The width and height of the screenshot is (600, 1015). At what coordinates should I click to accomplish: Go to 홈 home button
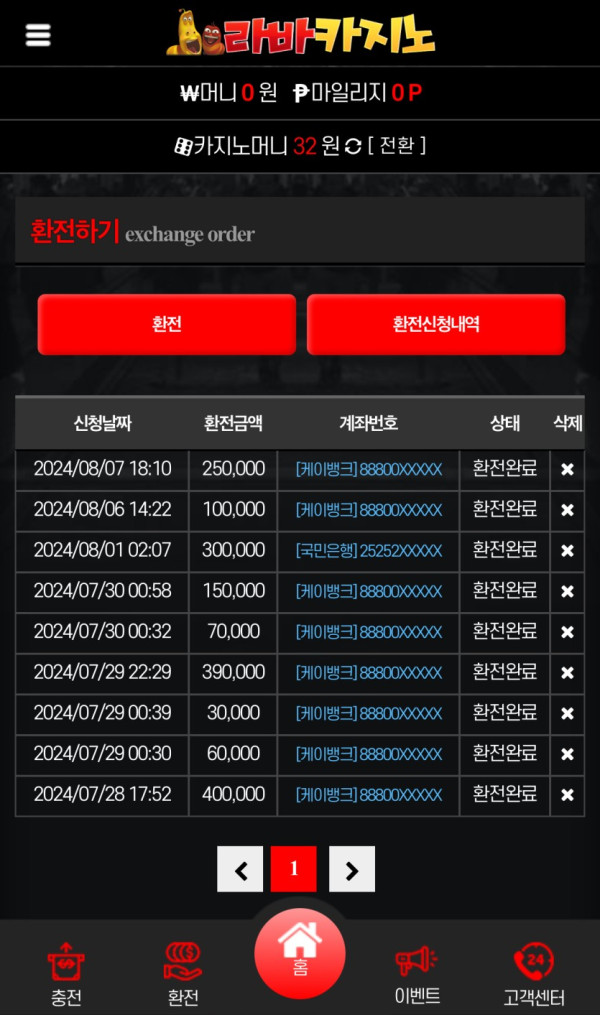point(300,954)
